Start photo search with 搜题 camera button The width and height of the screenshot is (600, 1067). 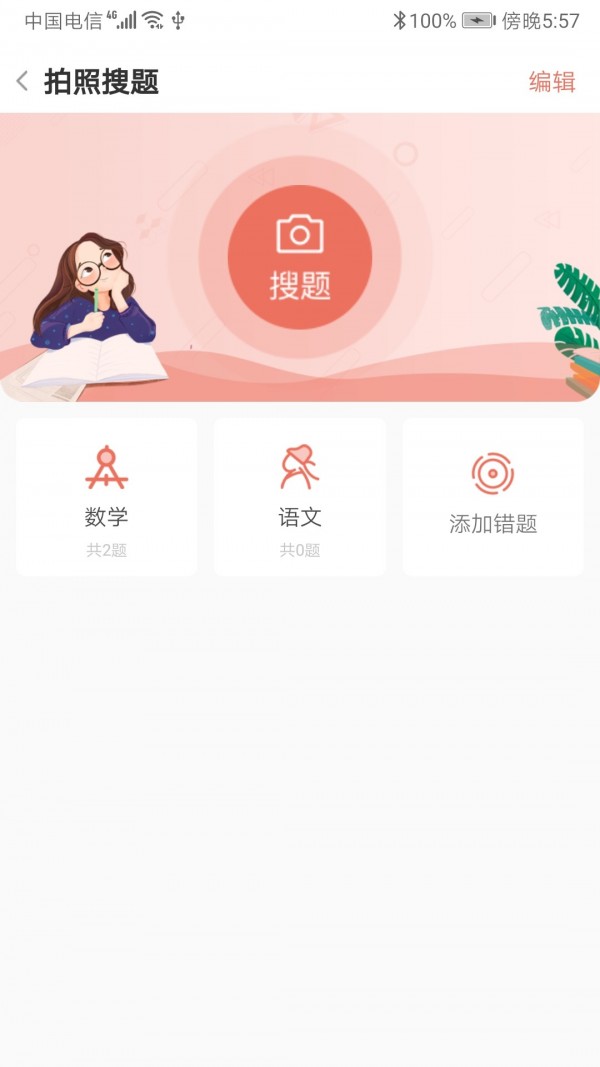click(x=300, y=258)
